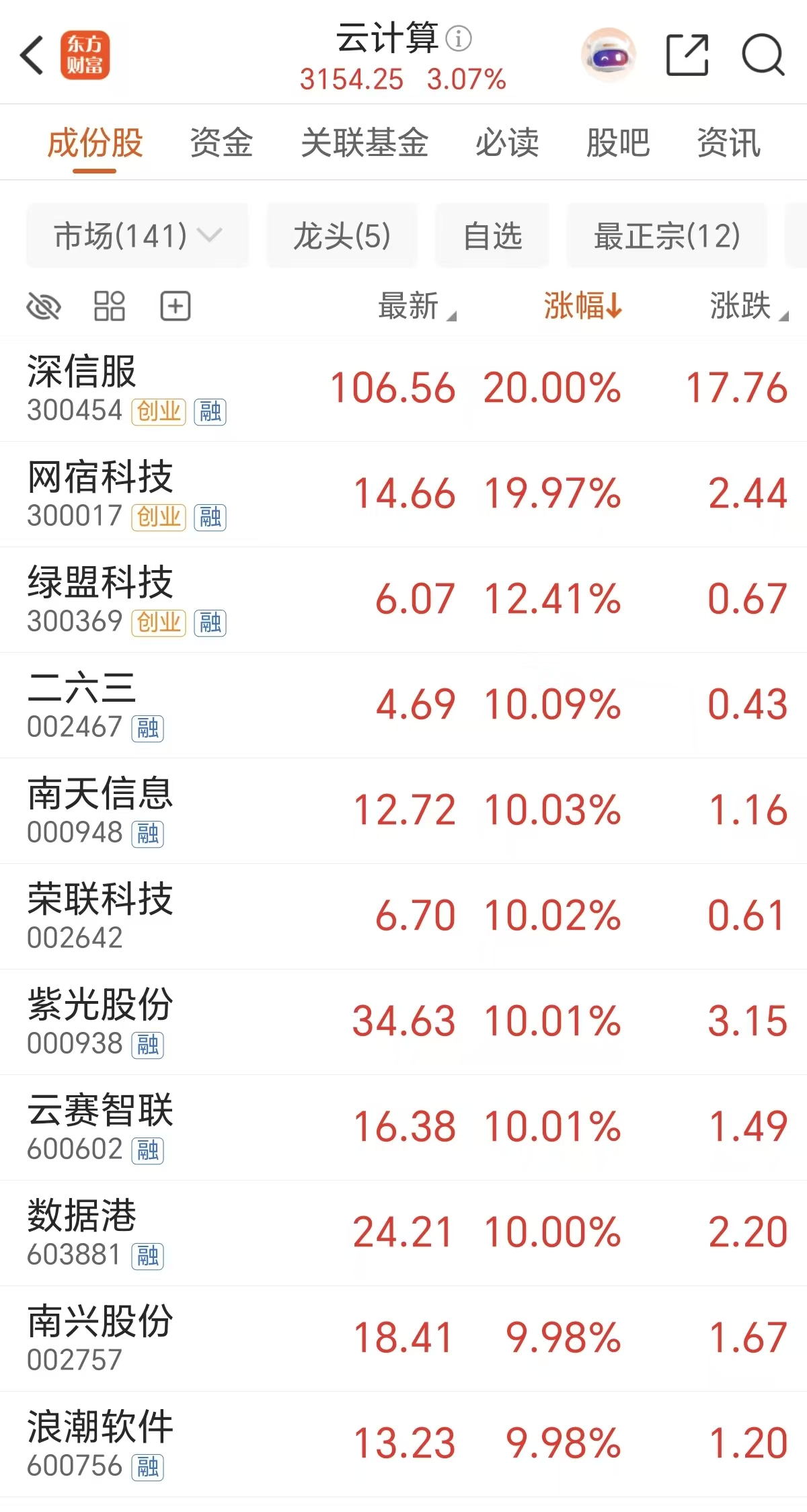The image size is (807, 1512).
Task: Switch to the 关联基金 tab
Action: [x=364, y=143]
